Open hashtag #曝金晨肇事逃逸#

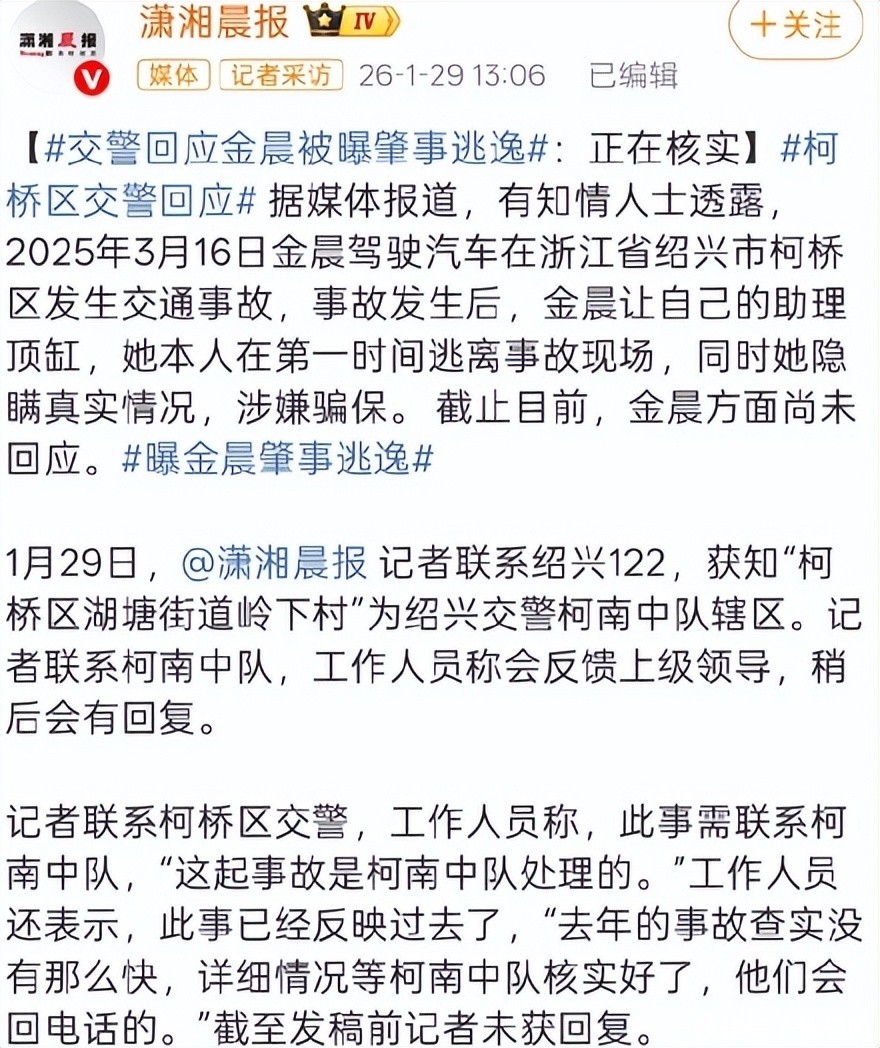click(x=277, y=459)
